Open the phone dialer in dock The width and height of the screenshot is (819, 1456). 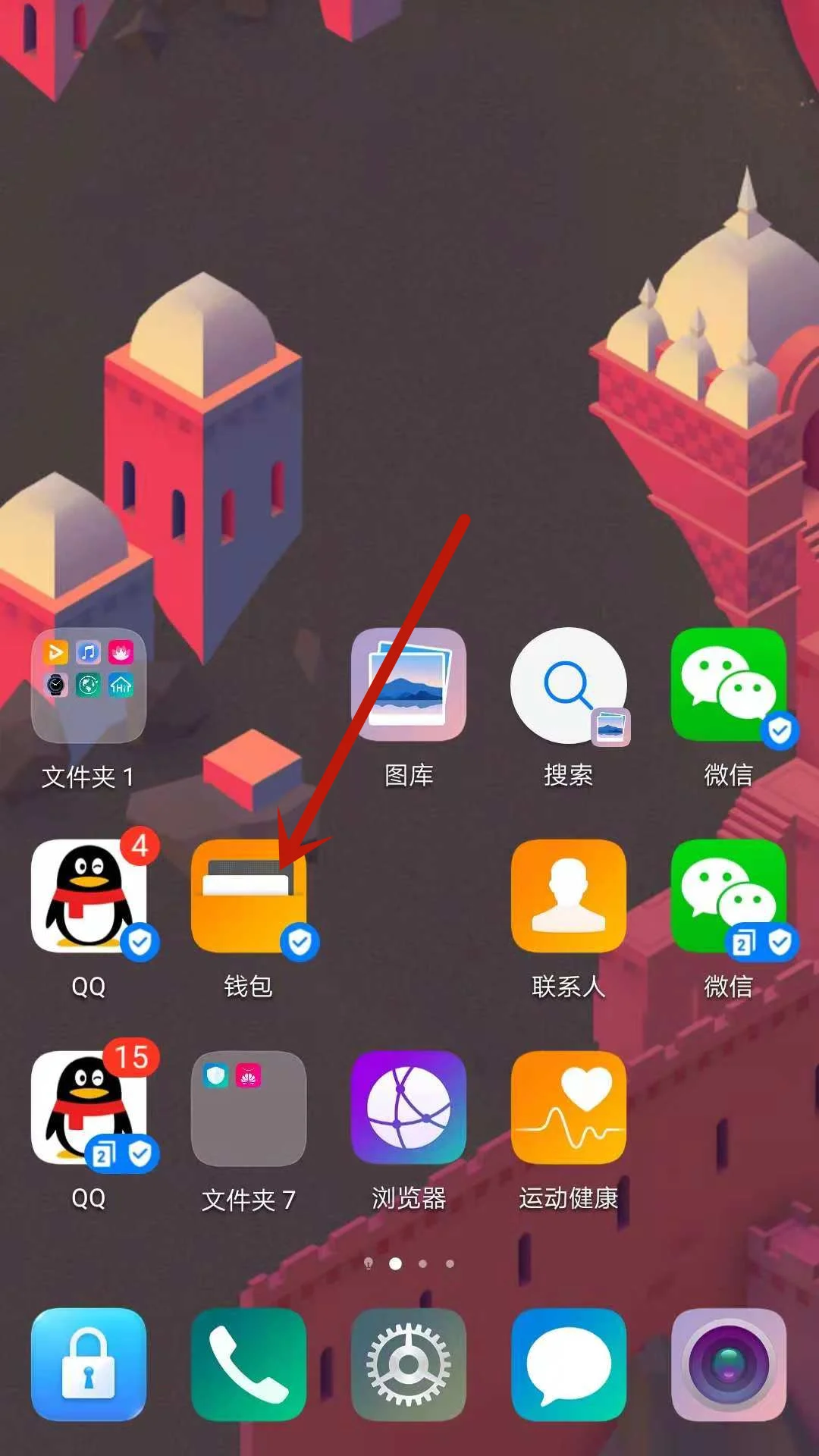click(249, 1364)
